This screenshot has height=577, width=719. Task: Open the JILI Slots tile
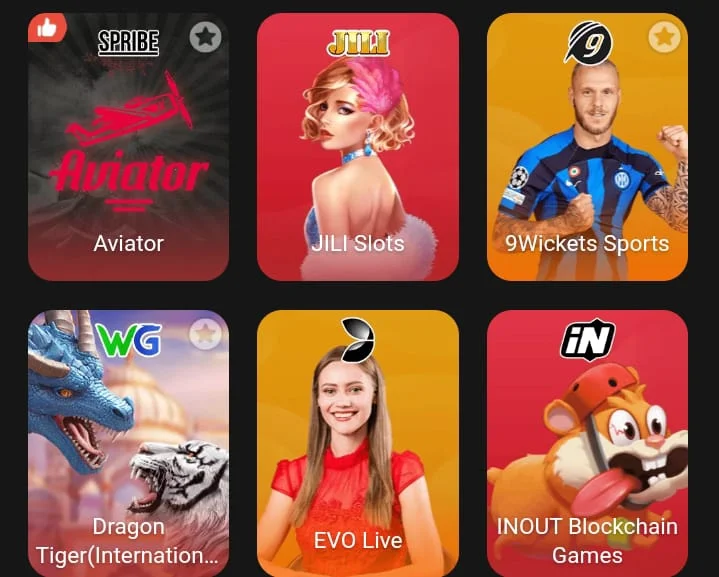[358, 150]
